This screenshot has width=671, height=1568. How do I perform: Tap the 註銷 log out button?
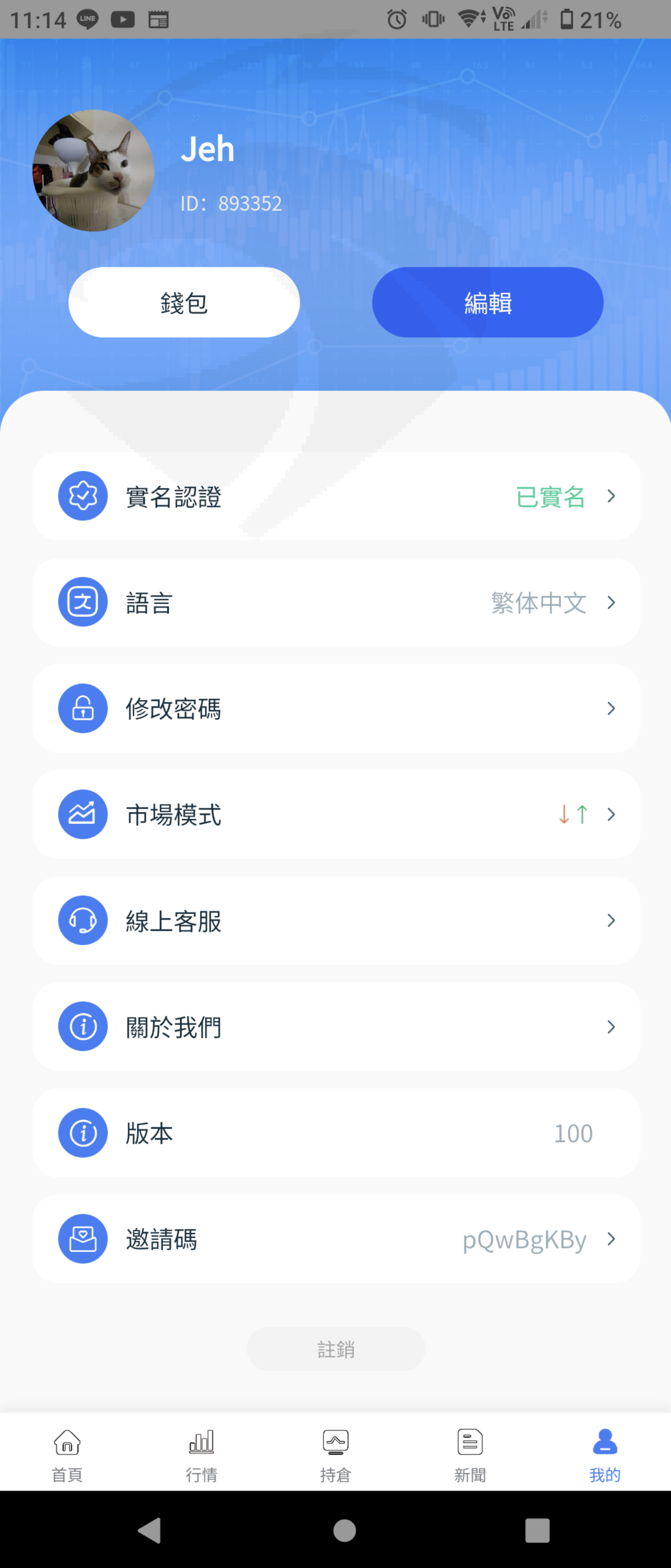[x=336, y=1349]
